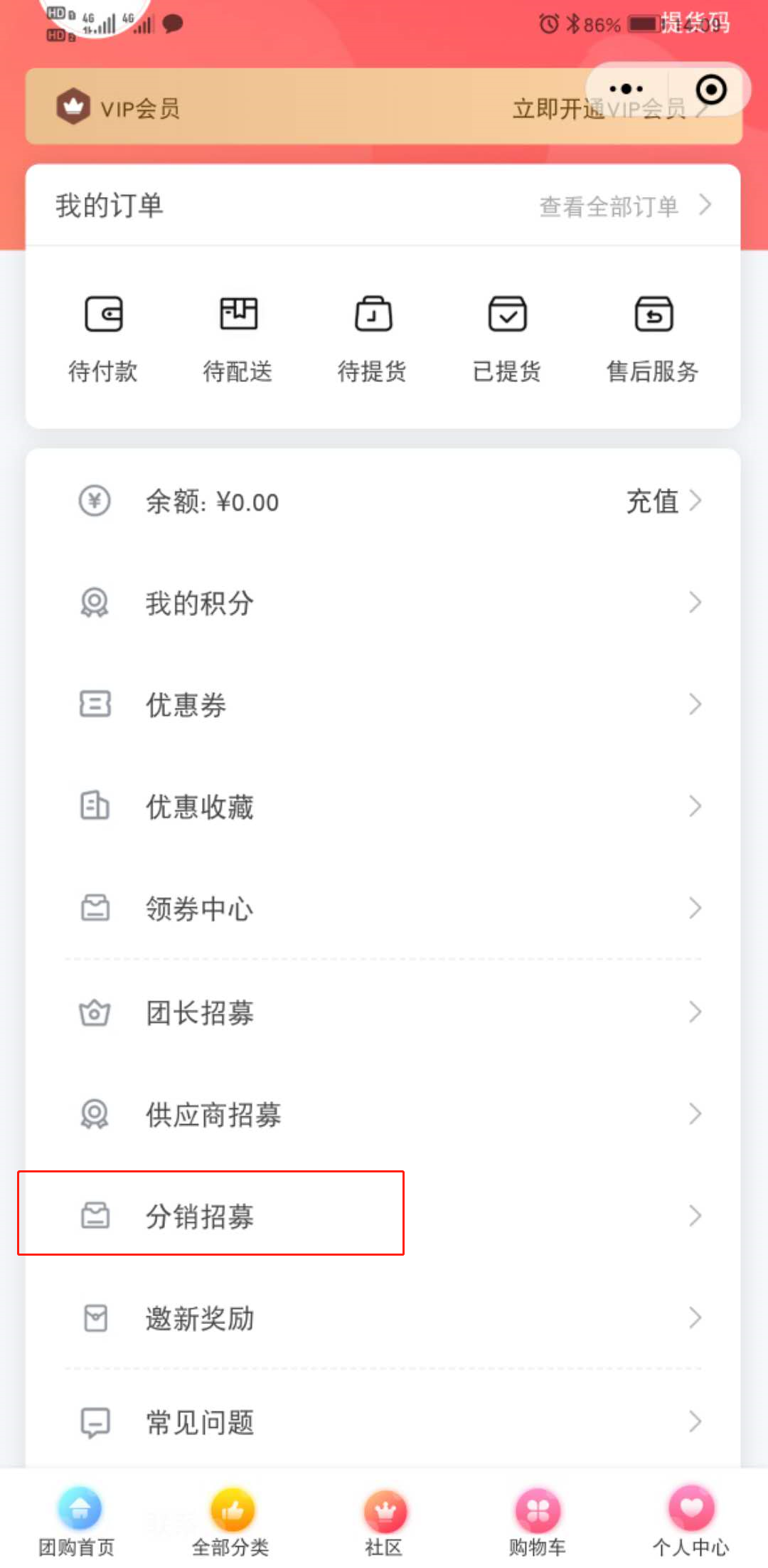Open the 我的积分 points row

(x=383, y=603)
